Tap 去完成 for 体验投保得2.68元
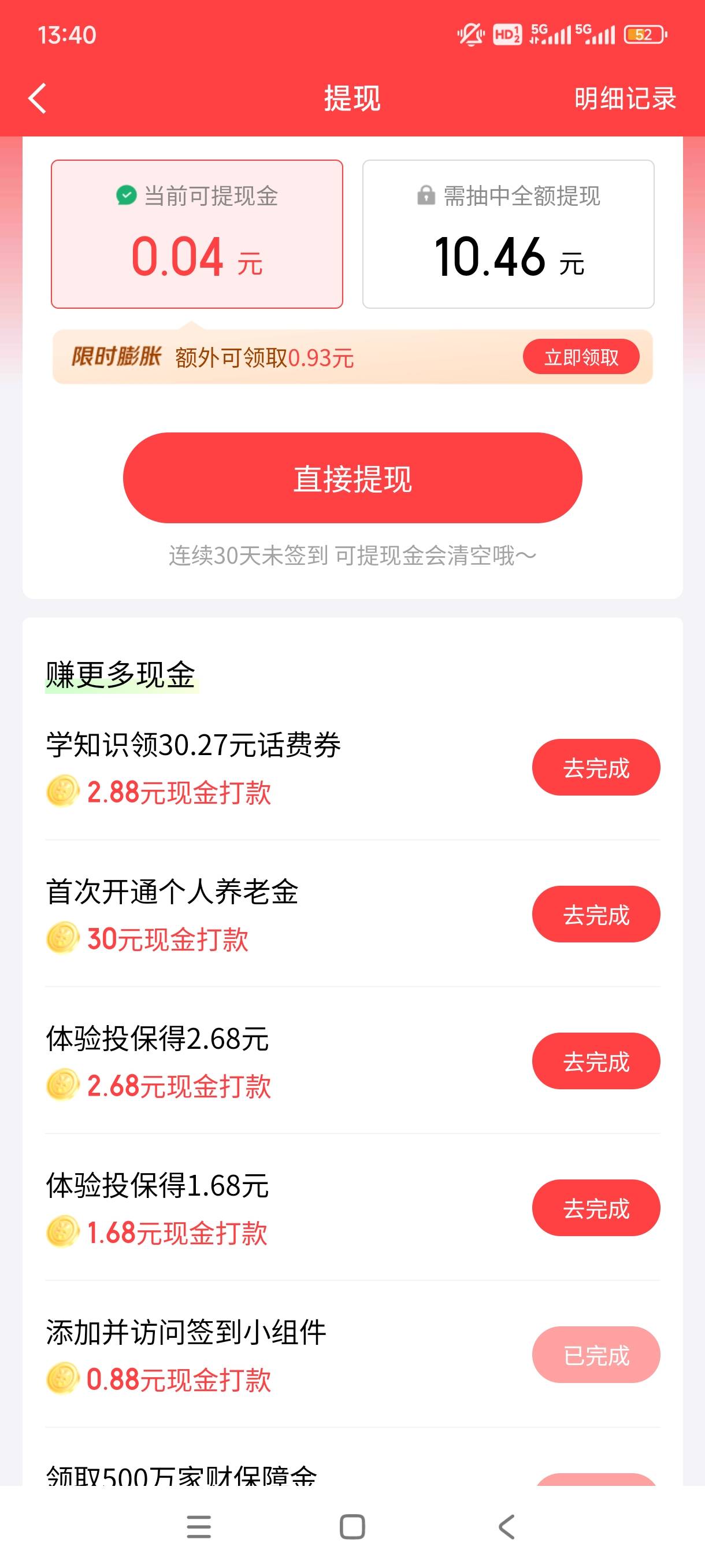The width and height of the screenshot is (705, 1568). 596,1061
